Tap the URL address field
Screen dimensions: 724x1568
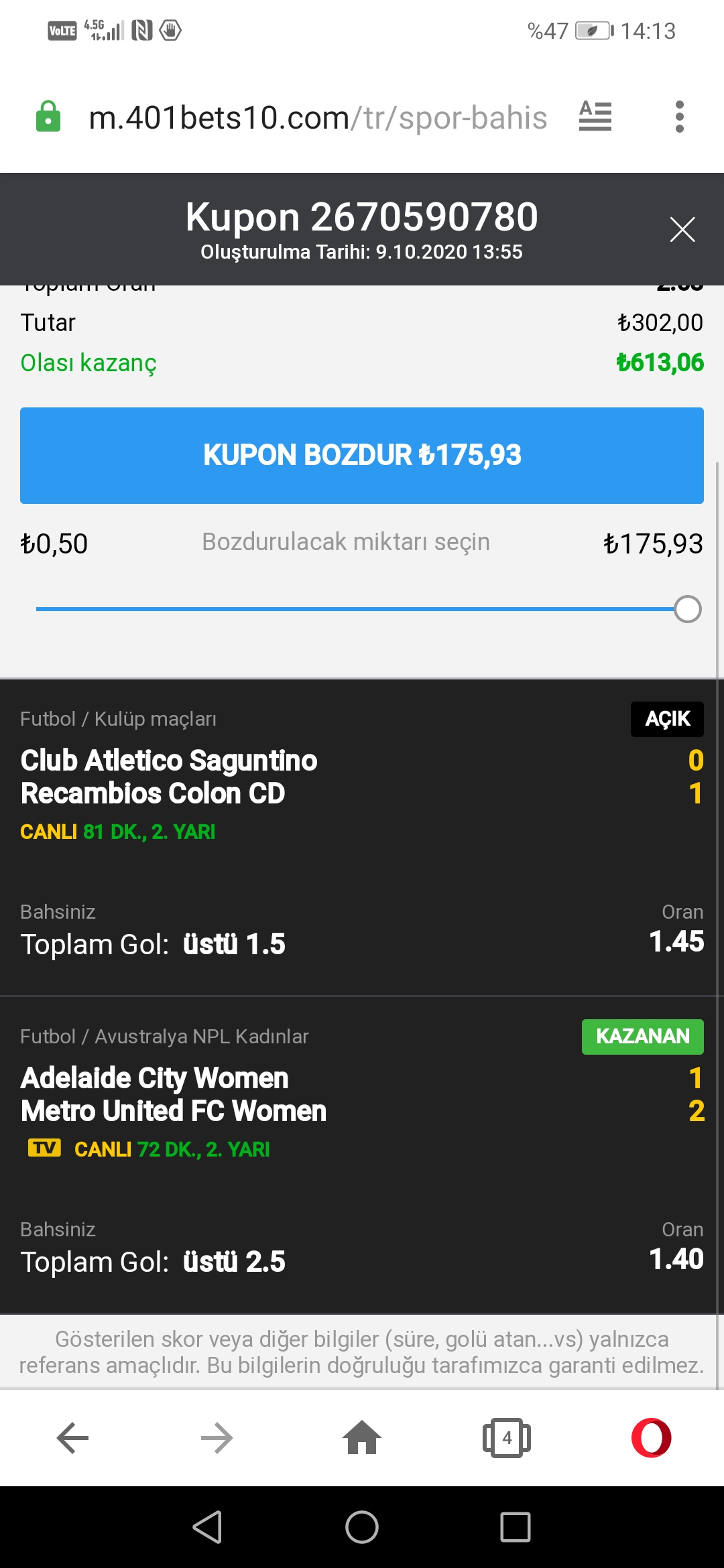(x=318, y=118)
